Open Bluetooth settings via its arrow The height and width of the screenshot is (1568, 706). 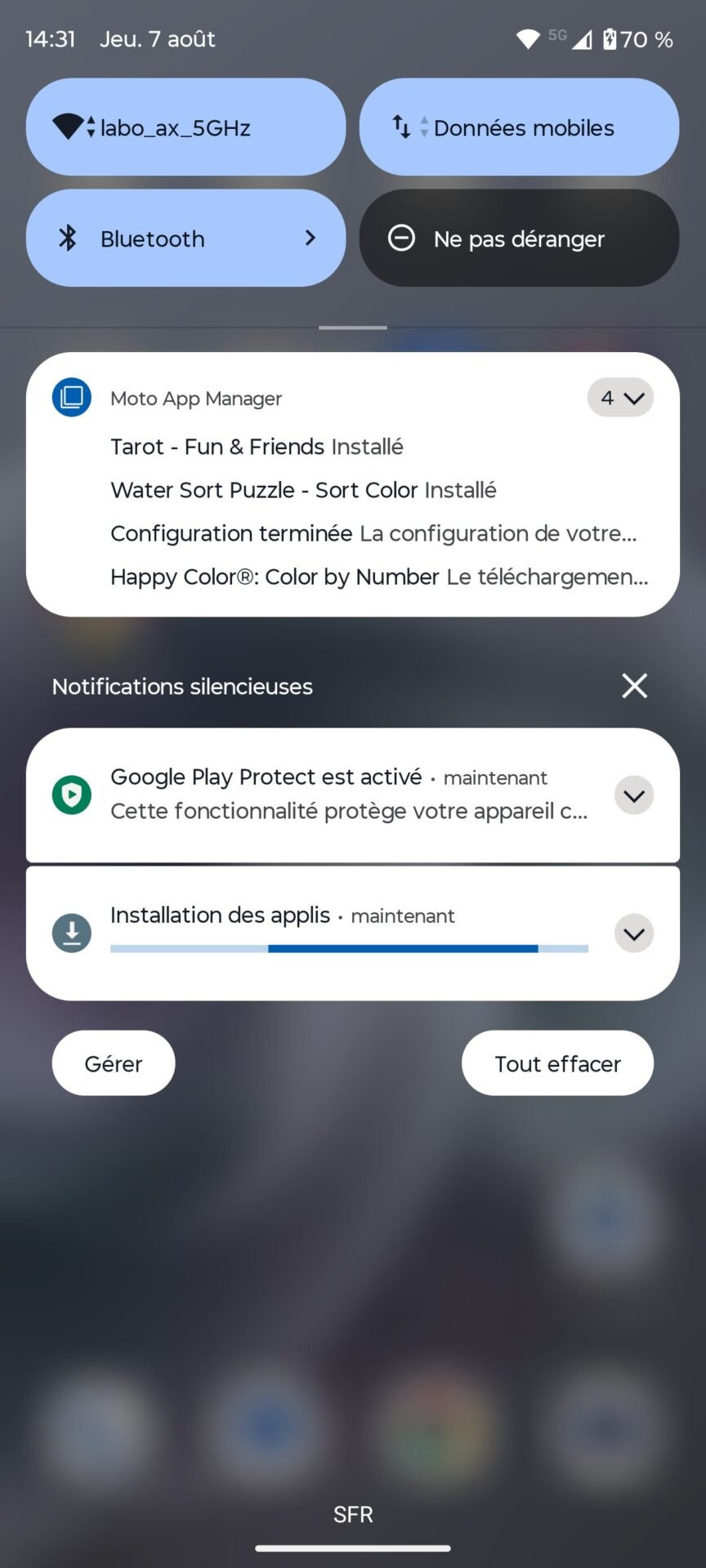click(310, 238)
